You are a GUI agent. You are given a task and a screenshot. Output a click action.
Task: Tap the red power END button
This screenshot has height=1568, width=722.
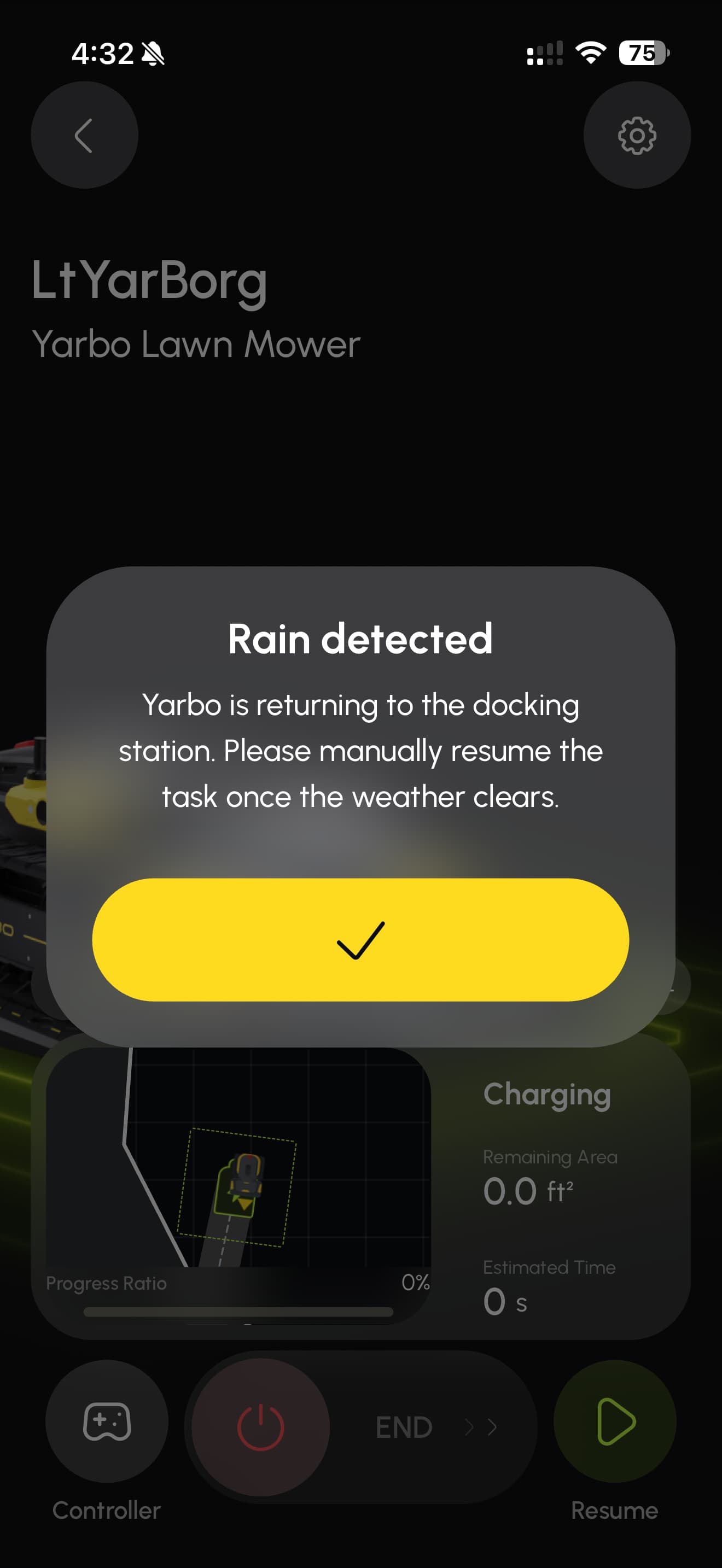pyautogui.click(x=260, y=1426)
